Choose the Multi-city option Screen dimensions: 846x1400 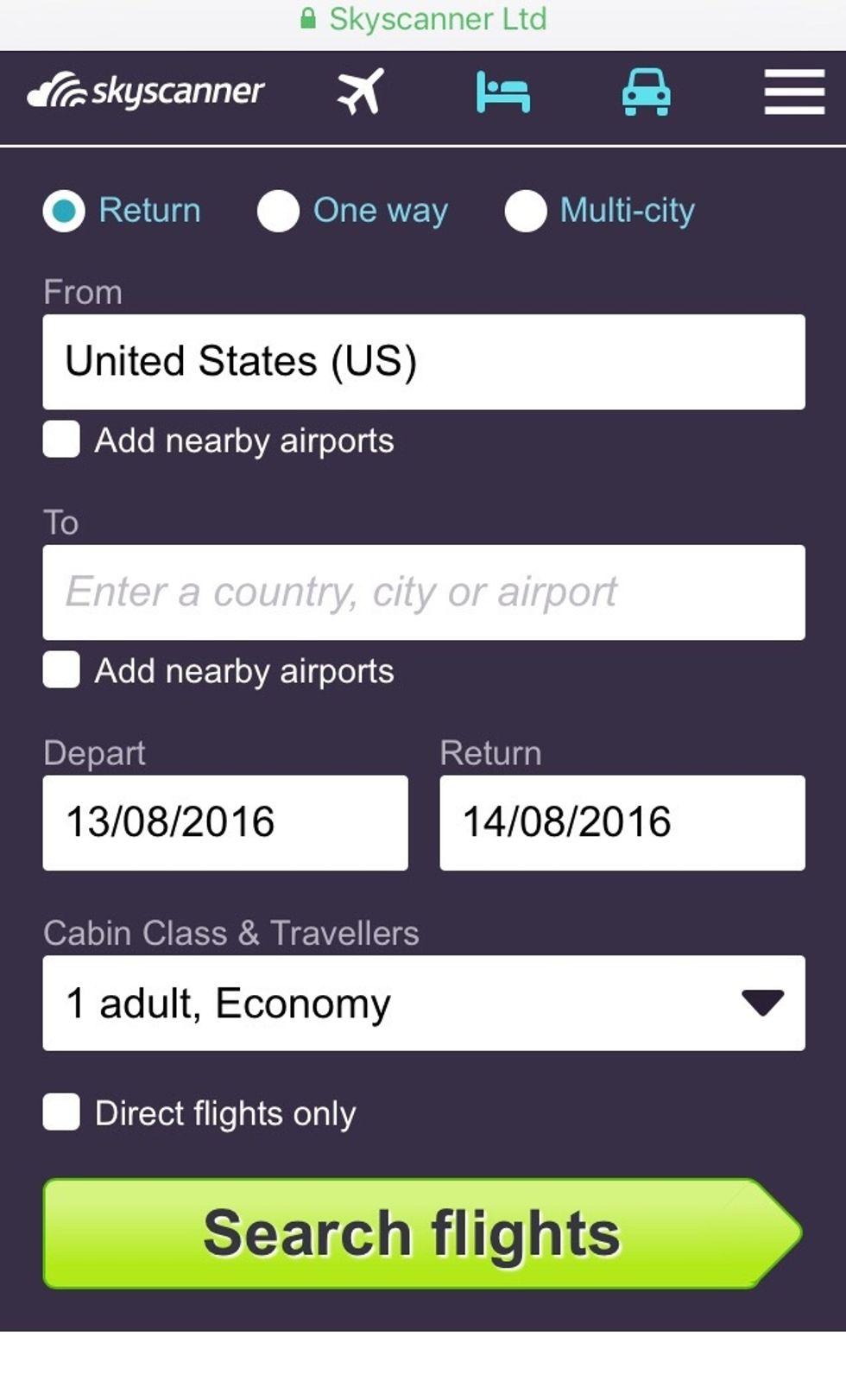[x=526, y=212]
